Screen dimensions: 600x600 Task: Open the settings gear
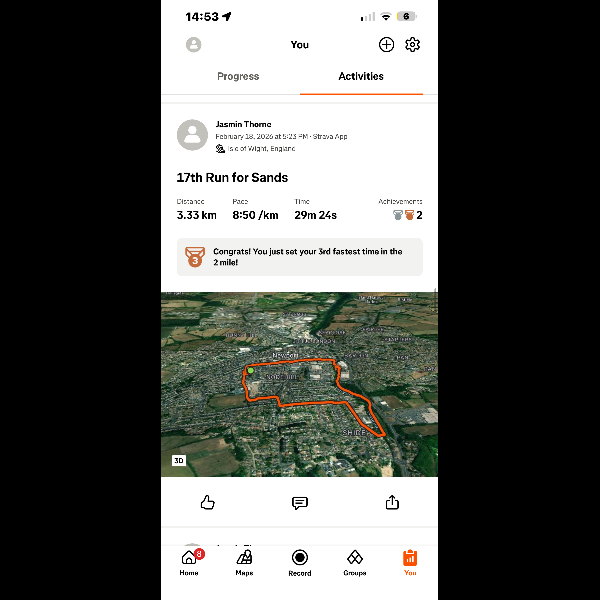[x=412, y=44]
